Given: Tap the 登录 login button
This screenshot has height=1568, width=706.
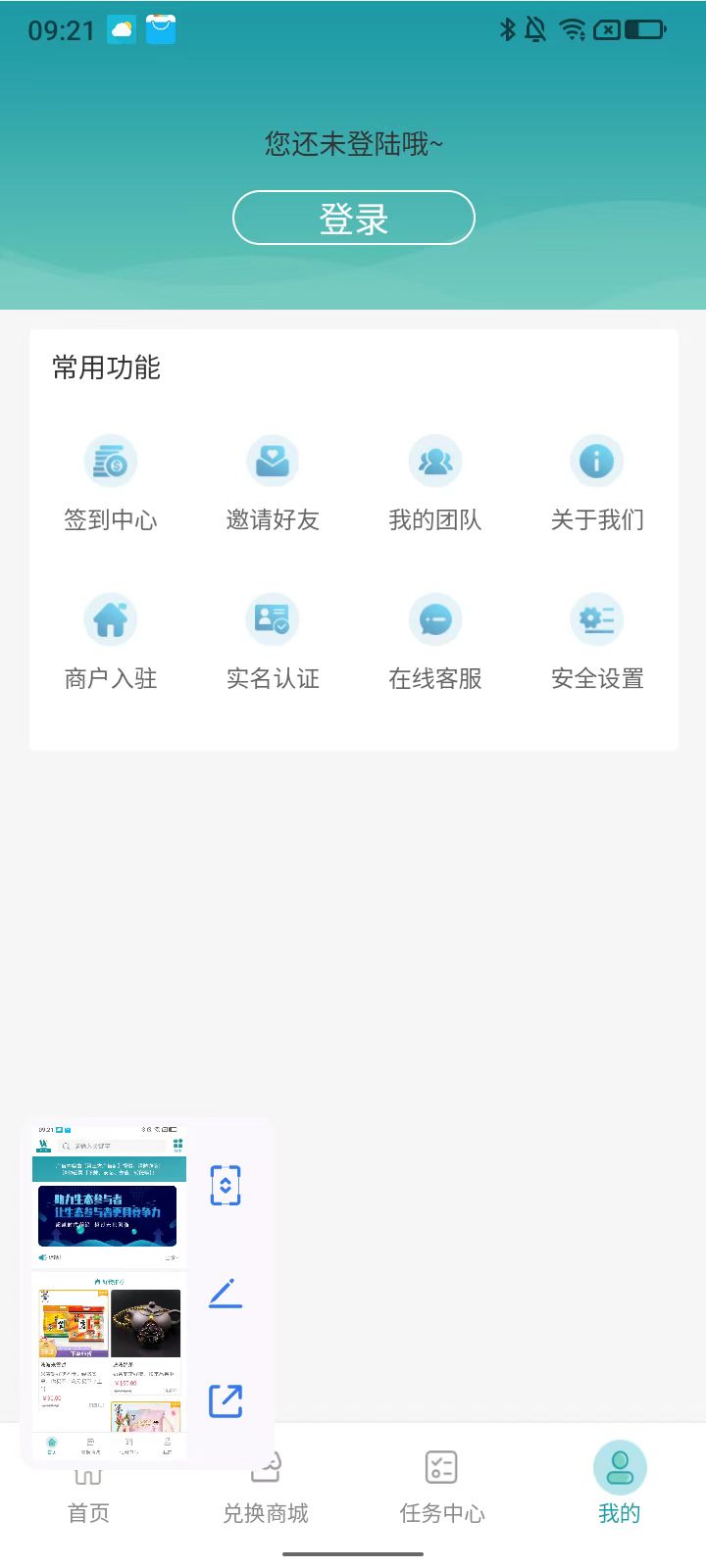Looking at the screenshot, I should click(353, 218).
